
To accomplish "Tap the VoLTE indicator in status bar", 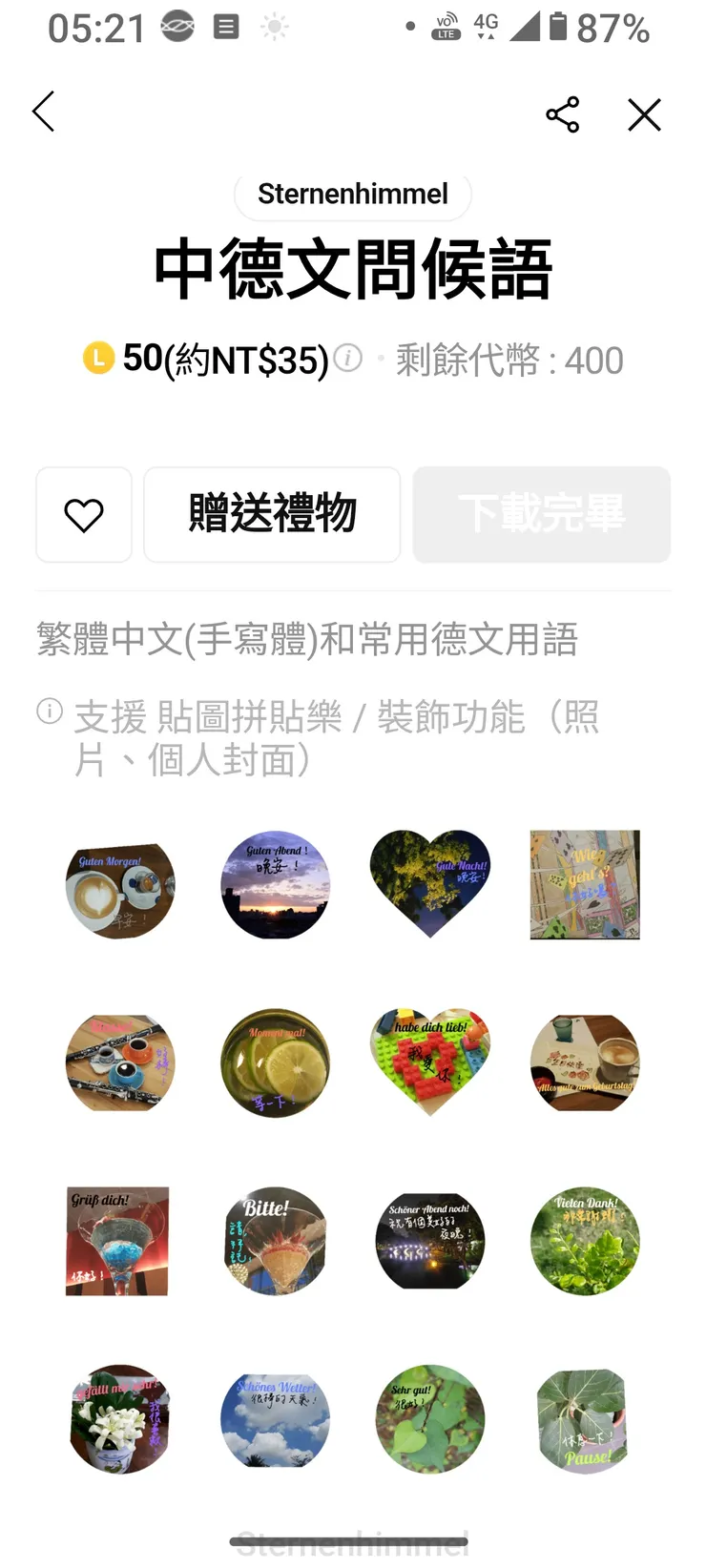I will pos(445,26).
